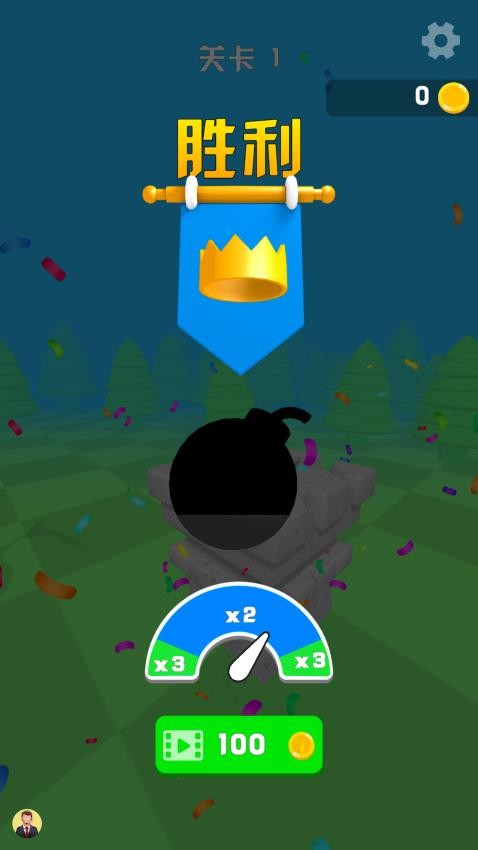Open the settings gear
Viewport: 478px width, 850px height.
tap(441, 41)
